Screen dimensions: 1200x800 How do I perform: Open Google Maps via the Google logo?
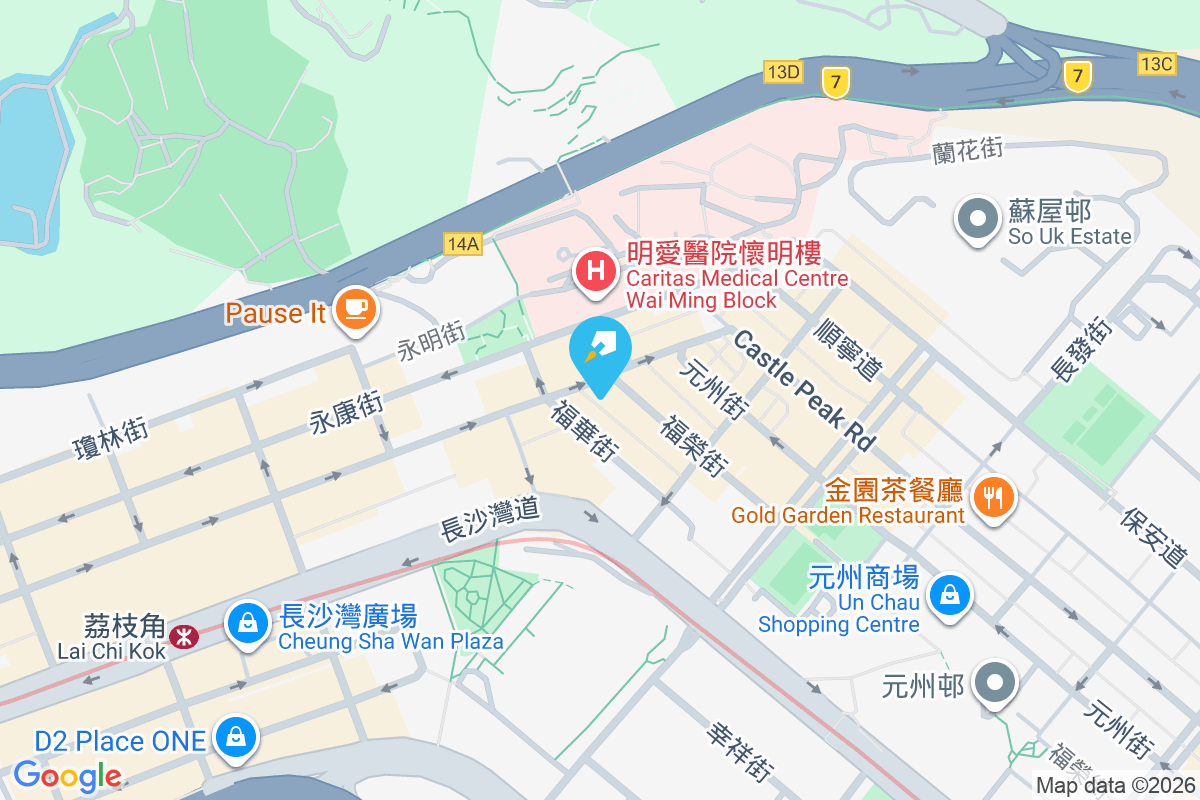click(x=68, y=775)
